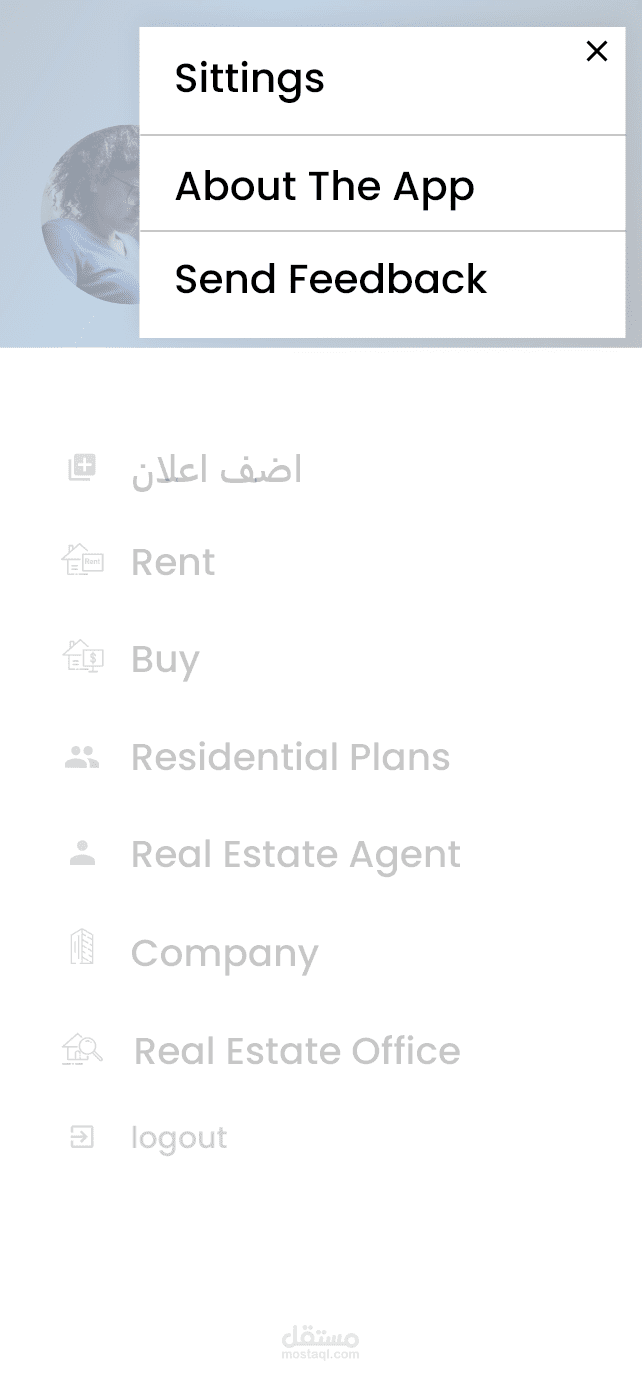Viewport: 642px width, 1389px height.
Task: Go to the Buy section
Action: click(x=165, y=659)
